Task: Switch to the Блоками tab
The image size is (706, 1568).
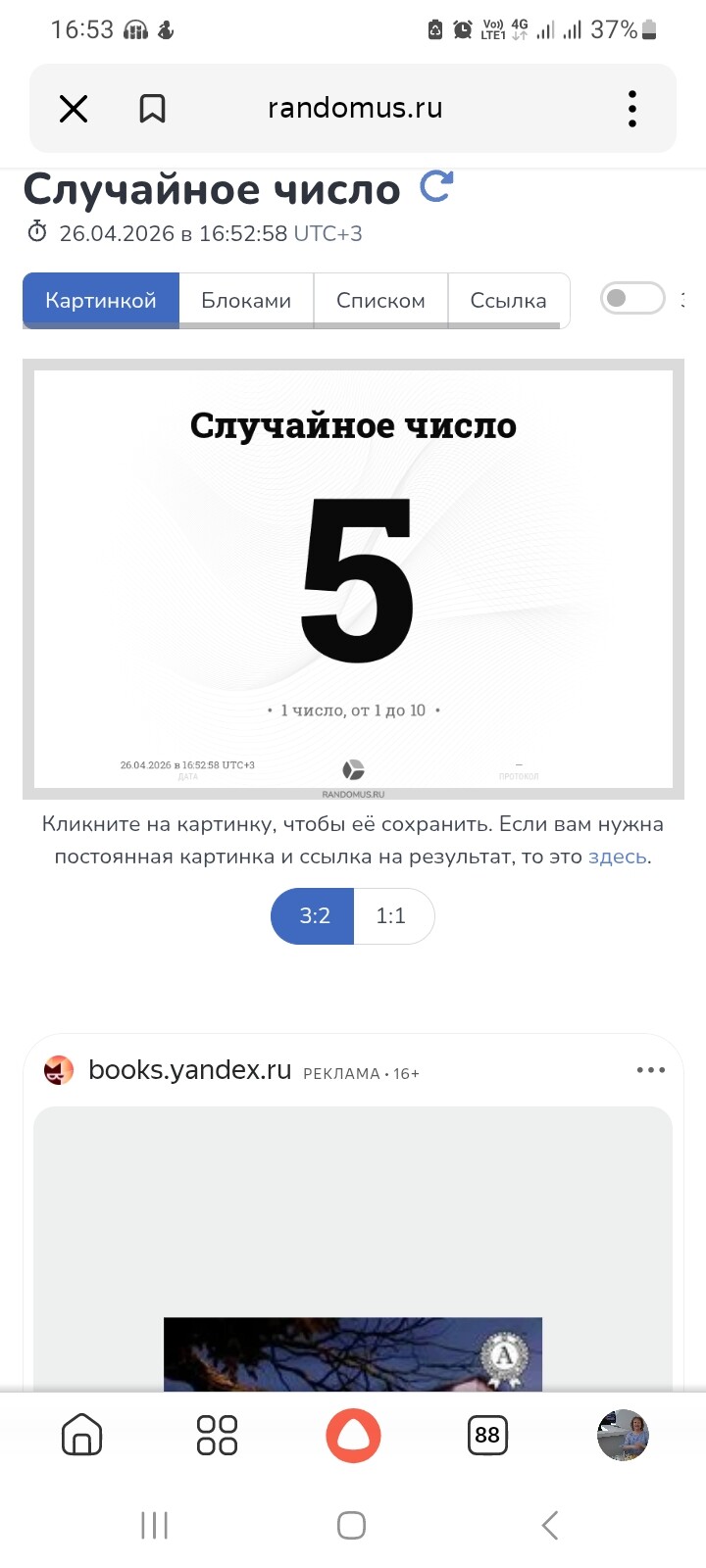Action: (x=246, y=301)
